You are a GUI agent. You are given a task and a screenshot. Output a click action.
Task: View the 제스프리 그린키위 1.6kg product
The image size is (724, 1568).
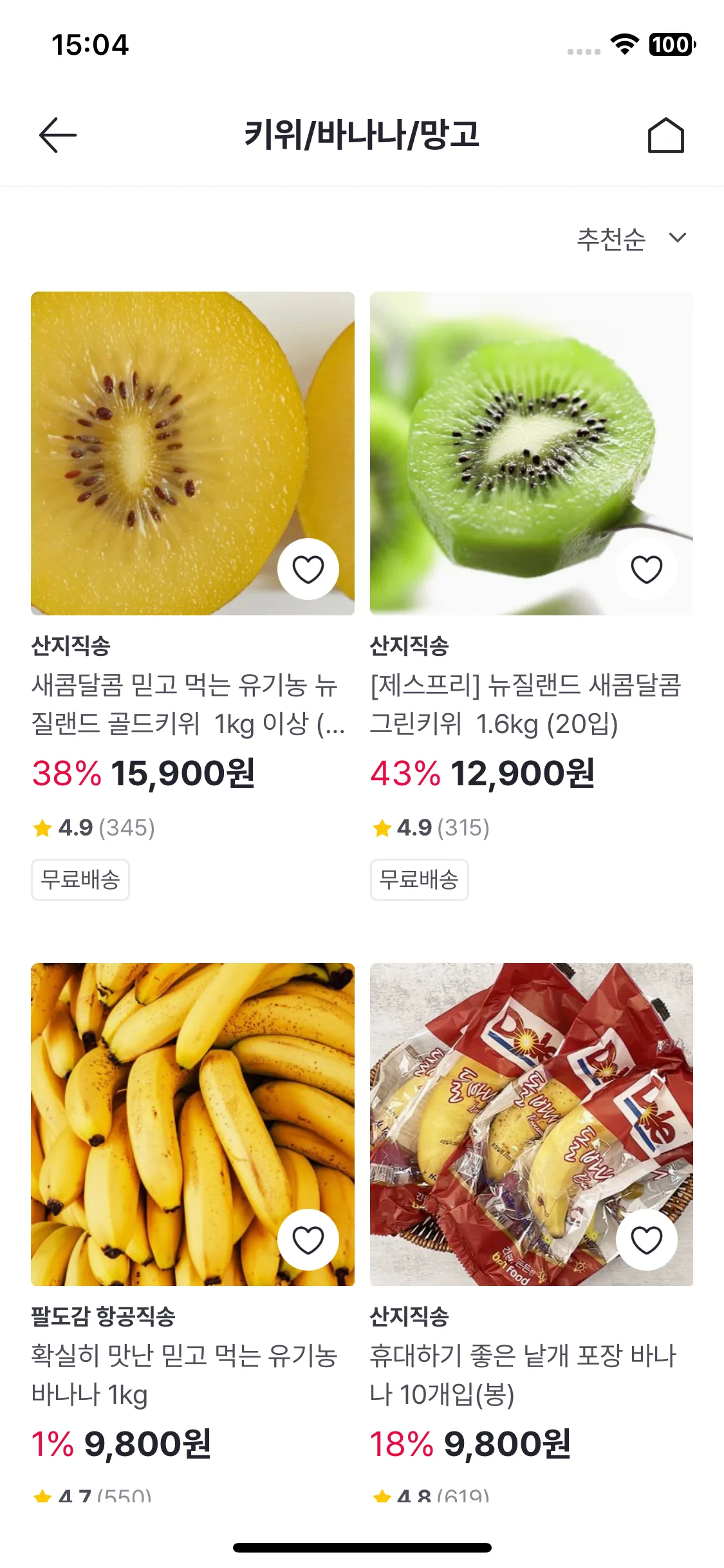(x=525, y=704)
